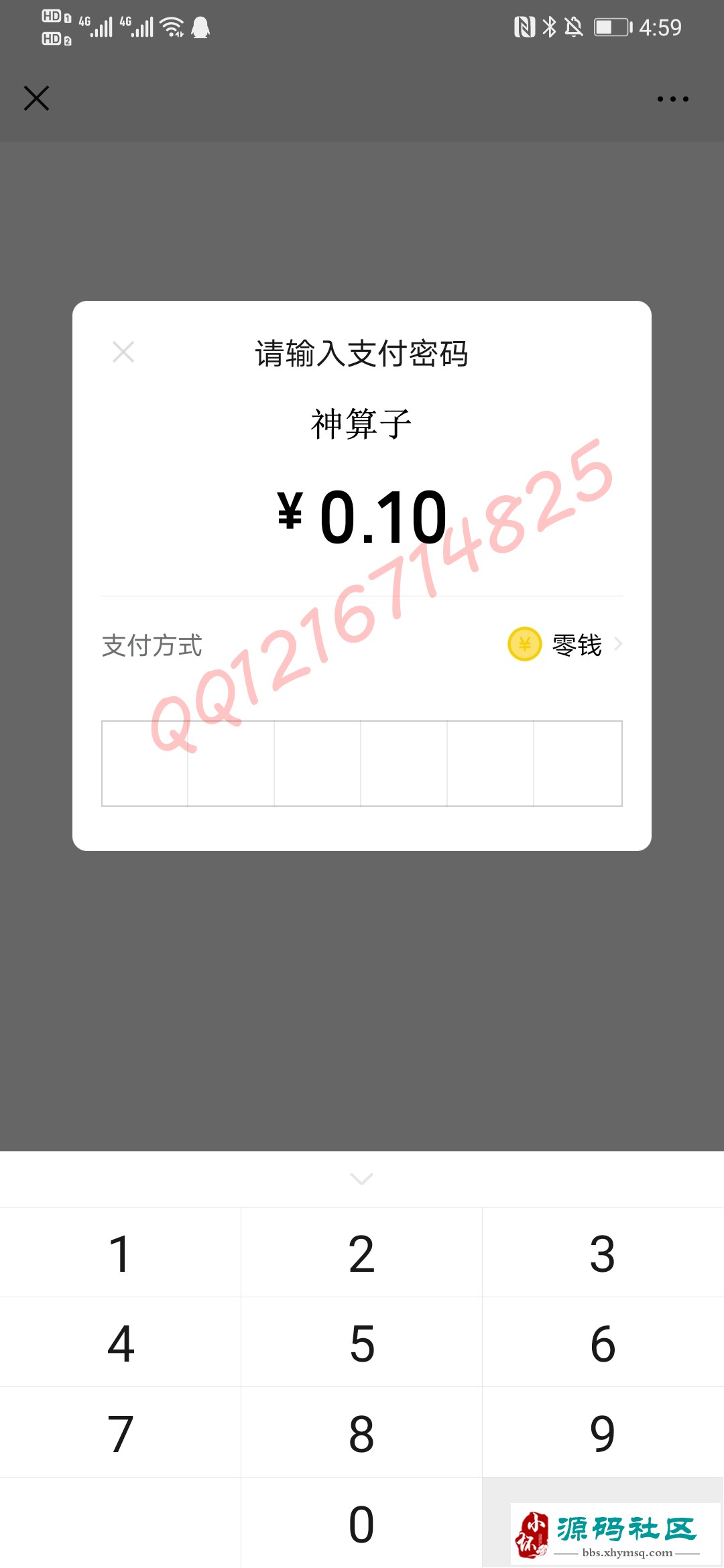Dismiss the payment password dialog
Screen dimensions: 724x1568
click(x=123, y=352)
